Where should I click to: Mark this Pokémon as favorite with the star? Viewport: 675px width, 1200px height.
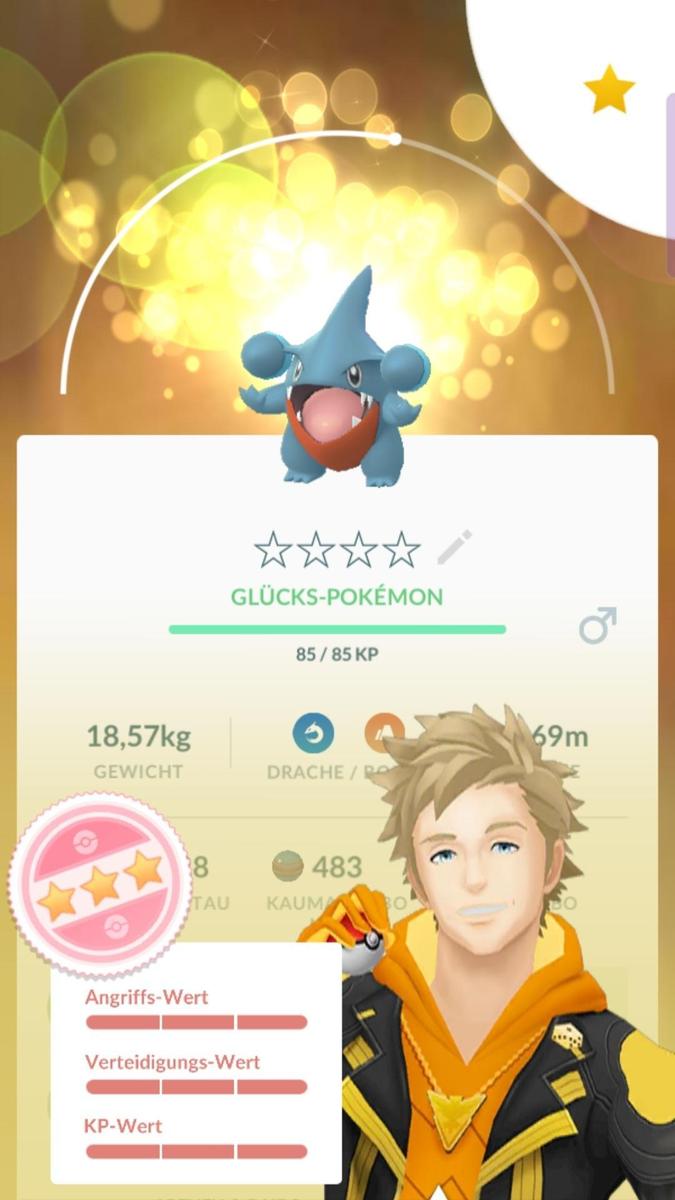[x=609, y=92]
